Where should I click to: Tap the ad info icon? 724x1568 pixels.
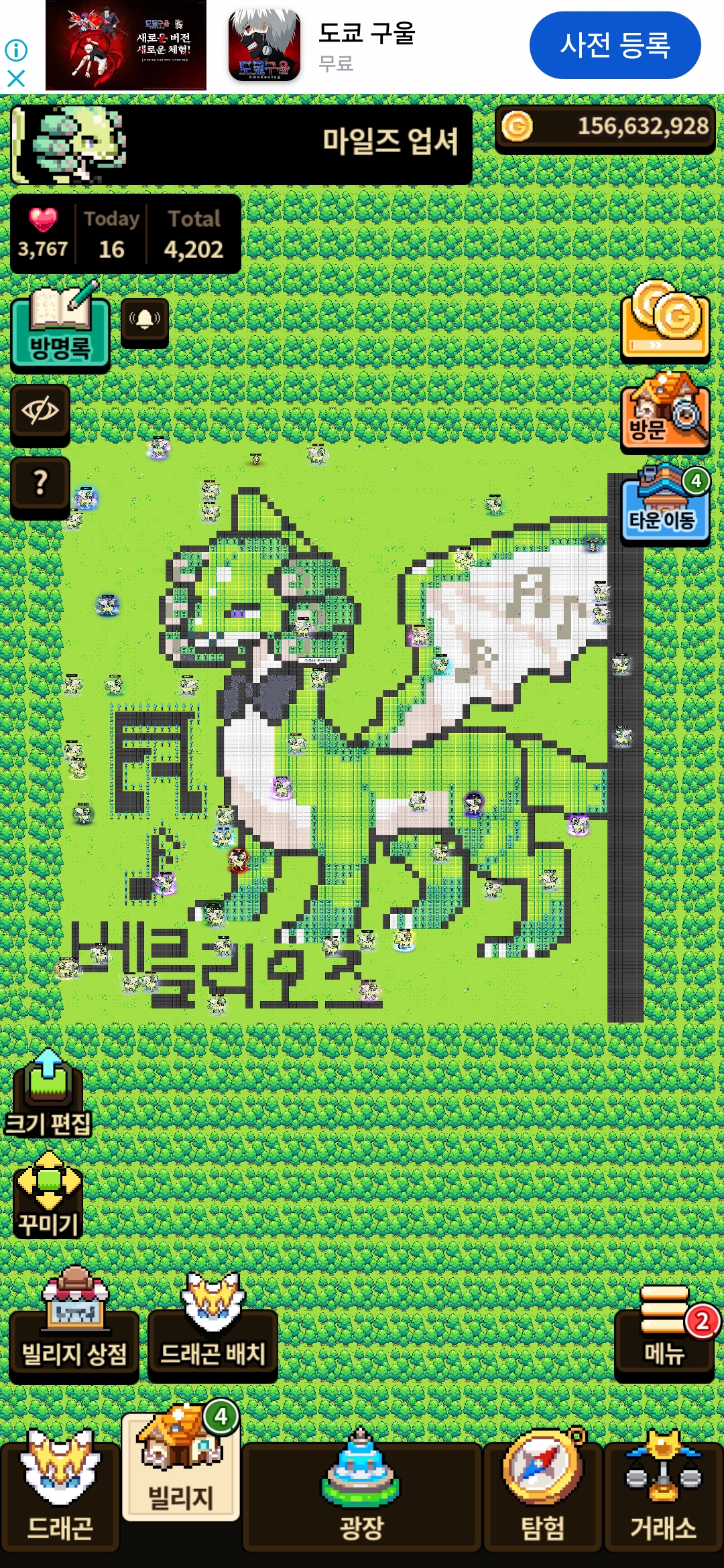16,50
